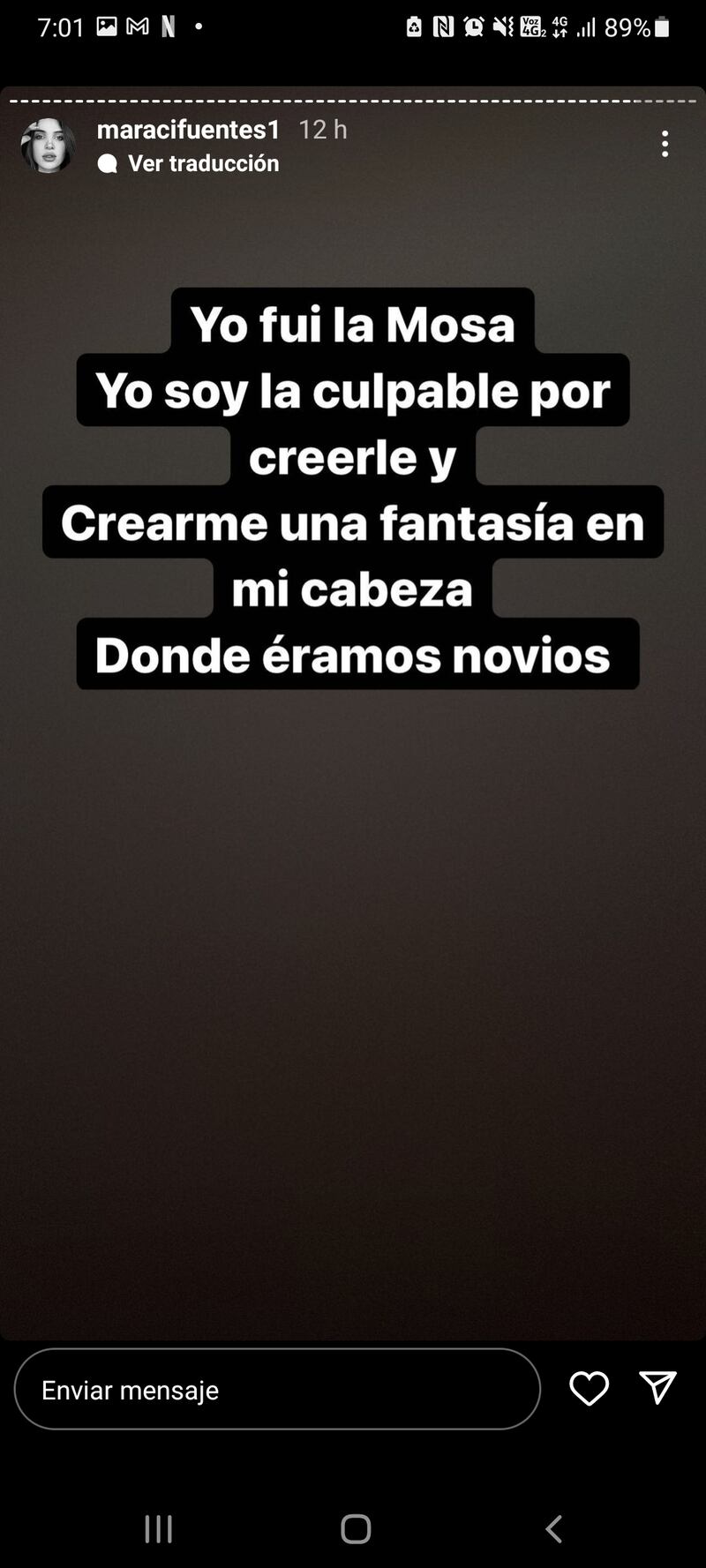
Task: Share the story via paper plane icon
Action: (657, 1388)
